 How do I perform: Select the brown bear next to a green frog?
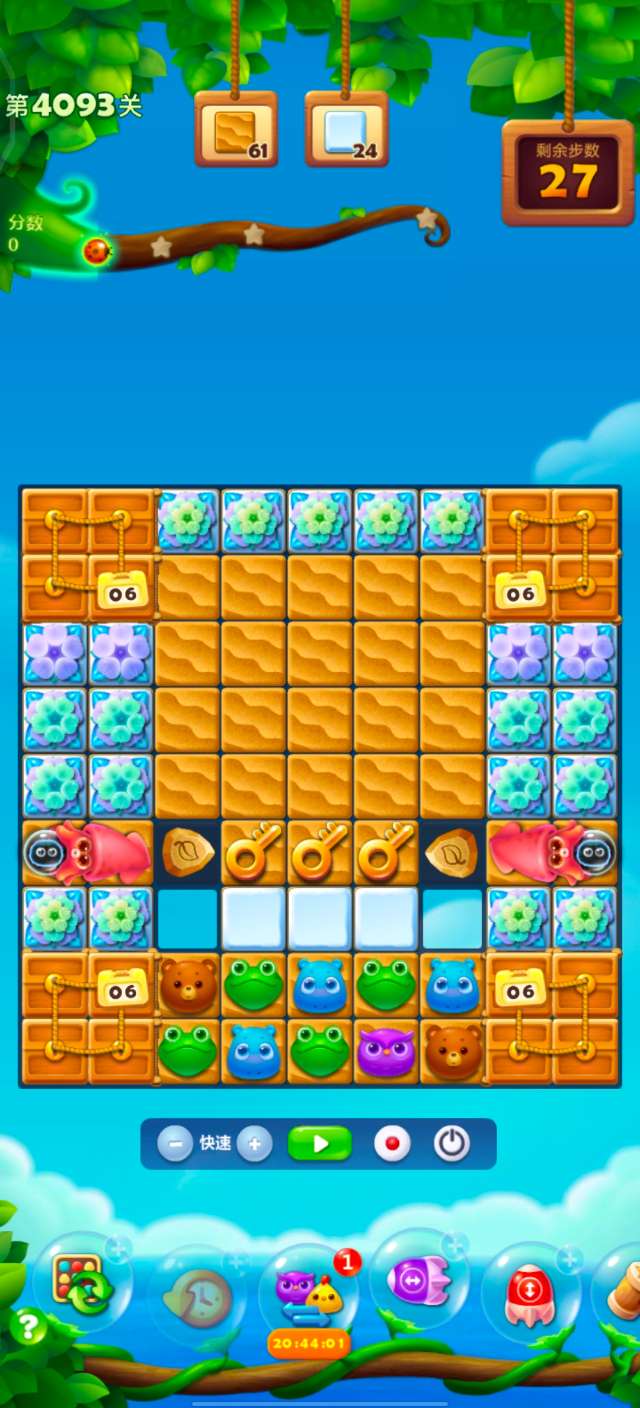click(188, 985)
